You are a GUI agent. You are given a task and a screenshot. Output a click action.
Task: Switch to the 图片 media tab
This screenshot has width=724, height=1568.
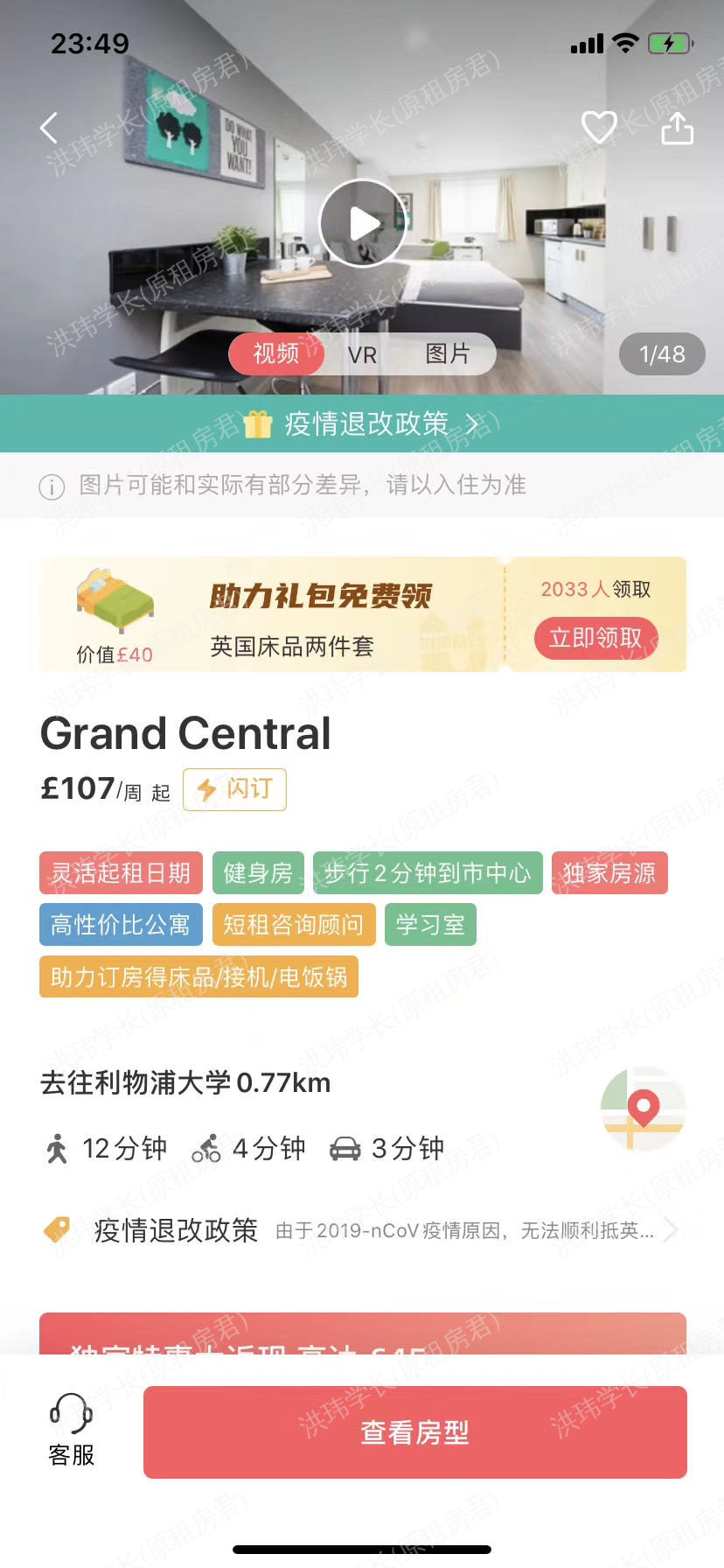448,354
